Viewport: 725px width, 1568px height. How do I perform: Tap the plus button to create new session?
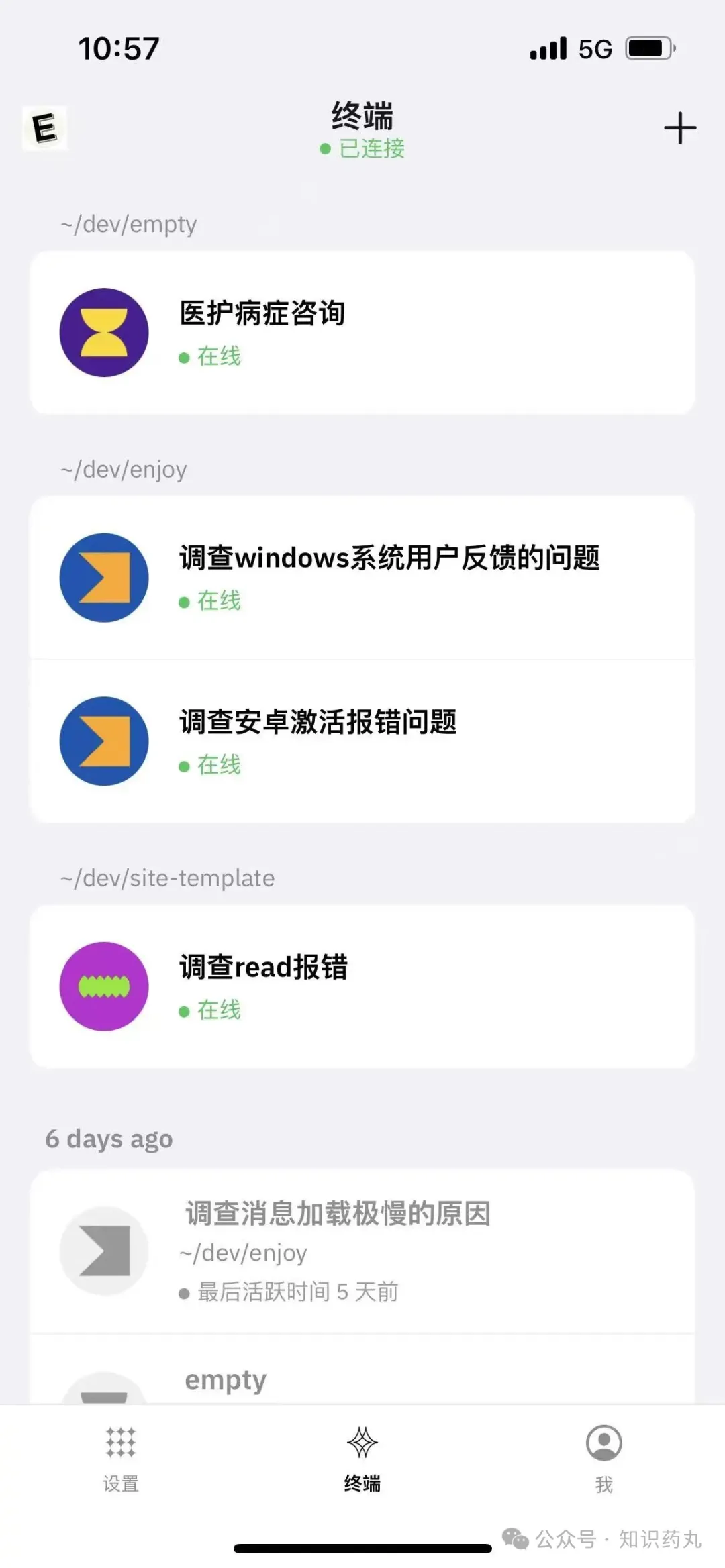pos(679,127)
